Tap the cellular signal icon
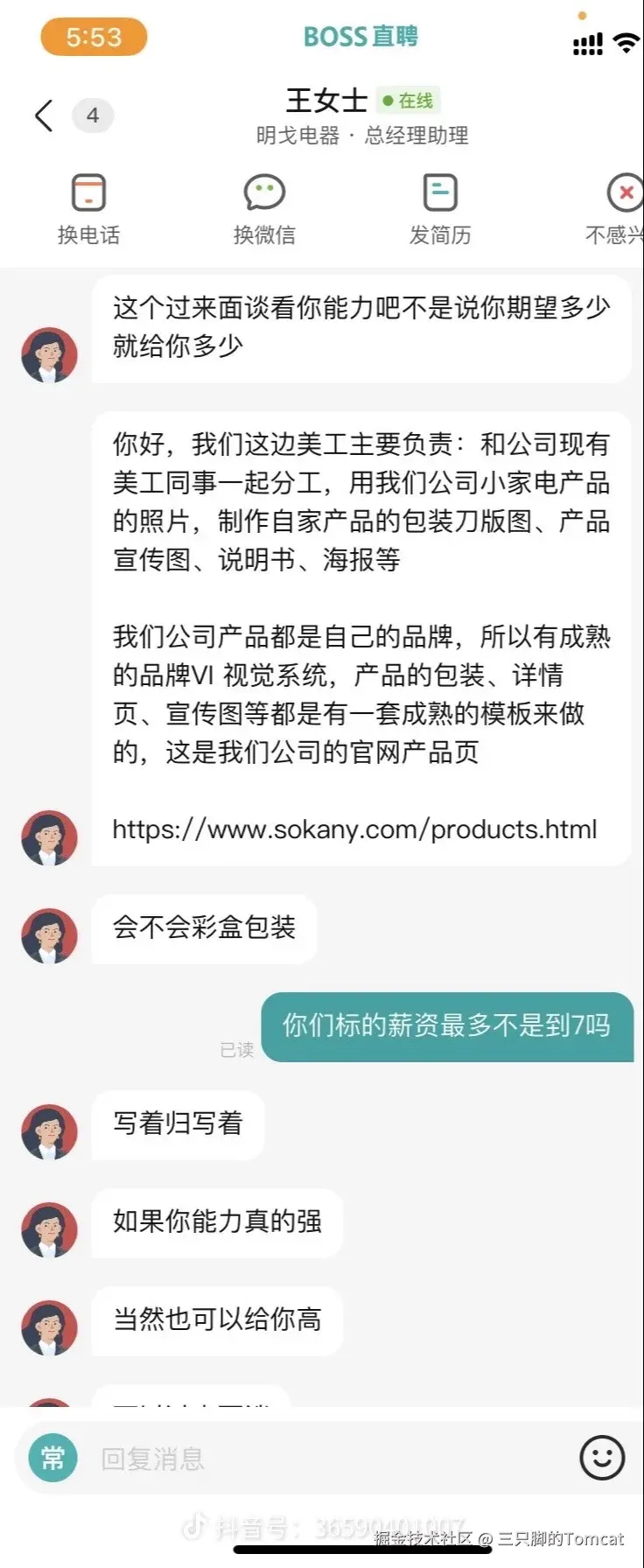The image size is (644, 1568). click(585, 43)
